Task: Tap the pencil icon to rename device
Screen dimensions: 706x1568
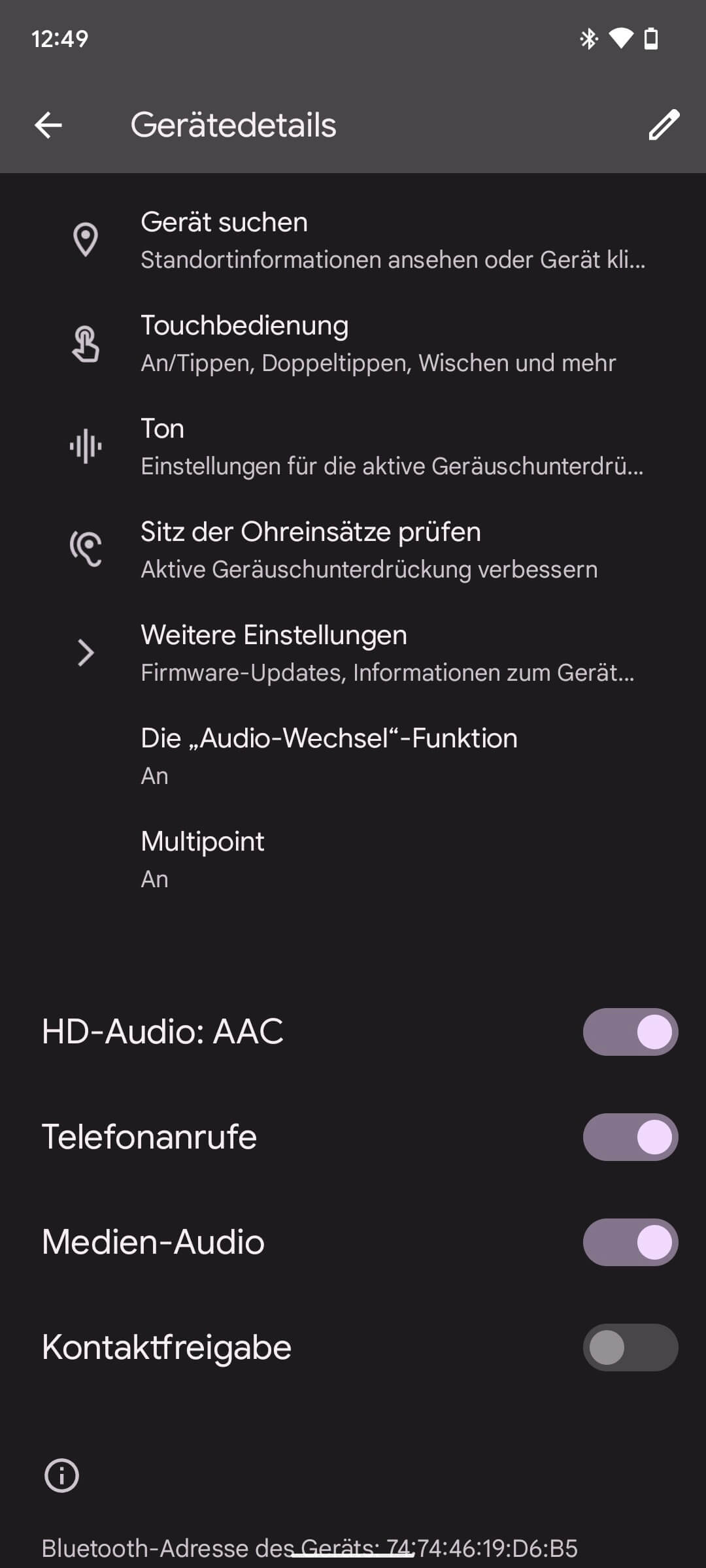Action: tap(664, 125)
